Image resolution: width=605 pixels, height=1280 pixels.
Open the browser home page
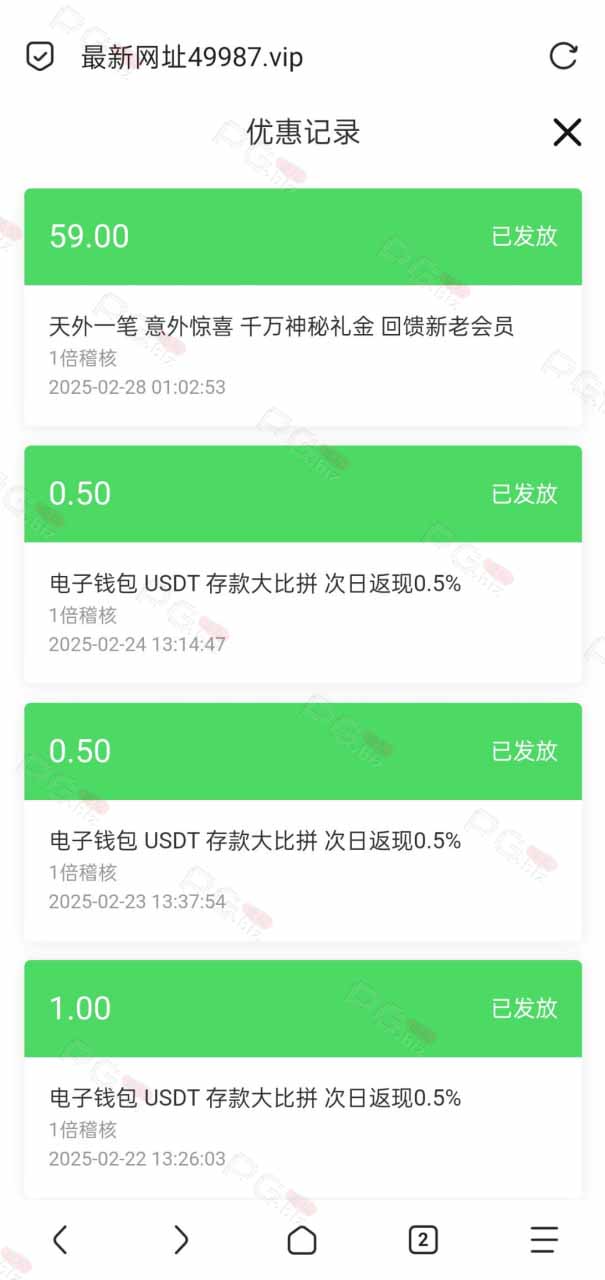click(x=302, y=1240)
